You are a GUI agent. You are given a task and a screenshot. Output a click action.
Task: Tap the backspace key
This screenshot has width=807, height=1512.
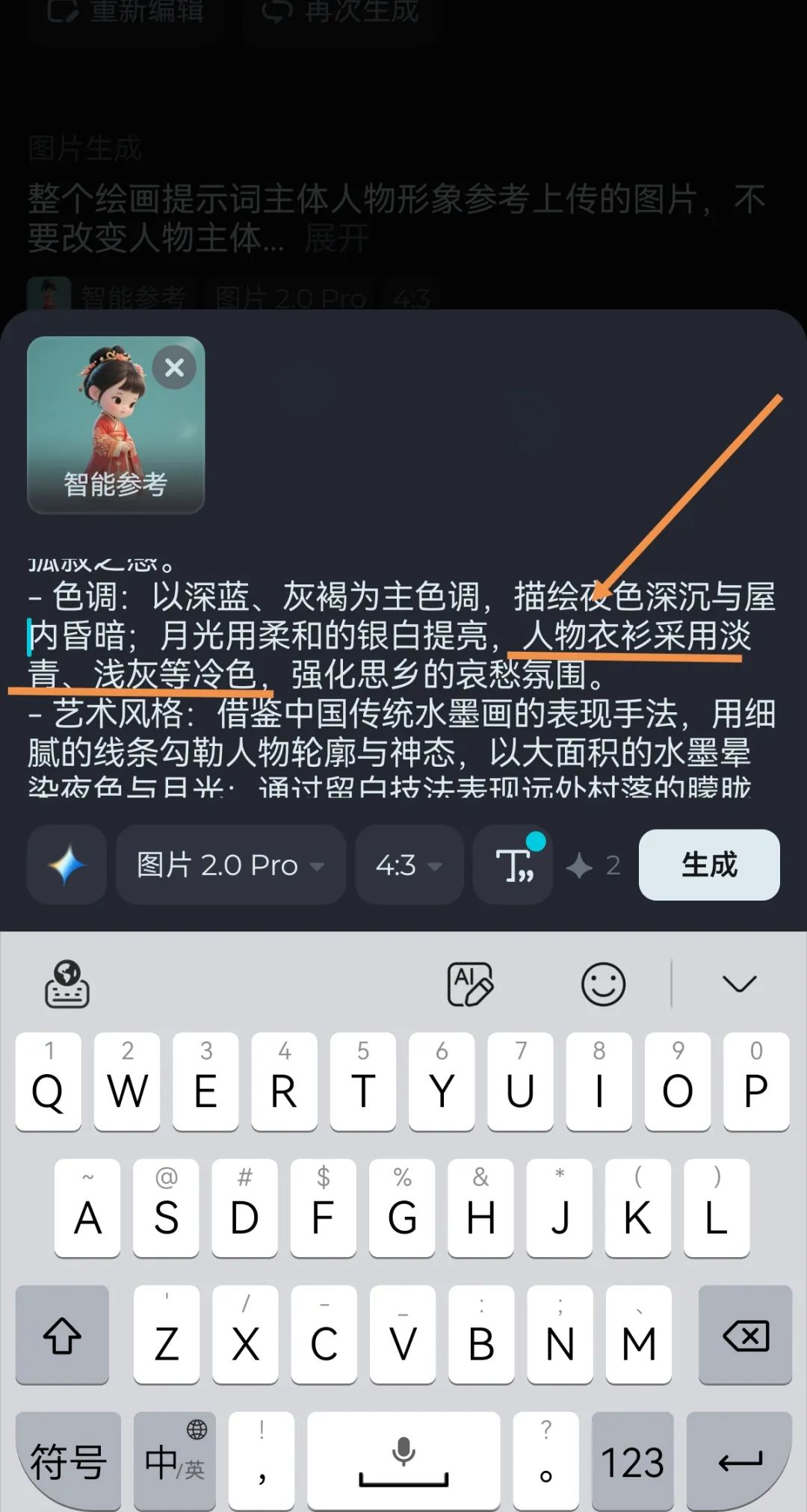coord(745,1335)
